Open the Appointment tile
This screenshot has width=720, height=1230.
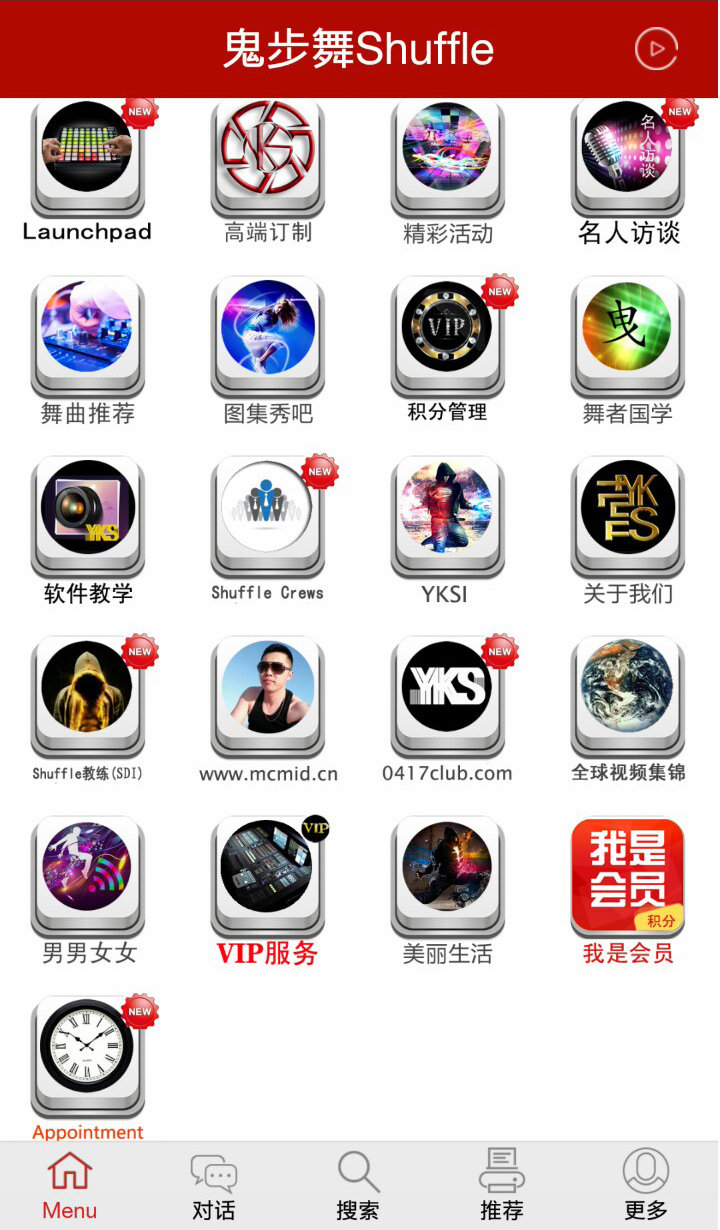88,1060
